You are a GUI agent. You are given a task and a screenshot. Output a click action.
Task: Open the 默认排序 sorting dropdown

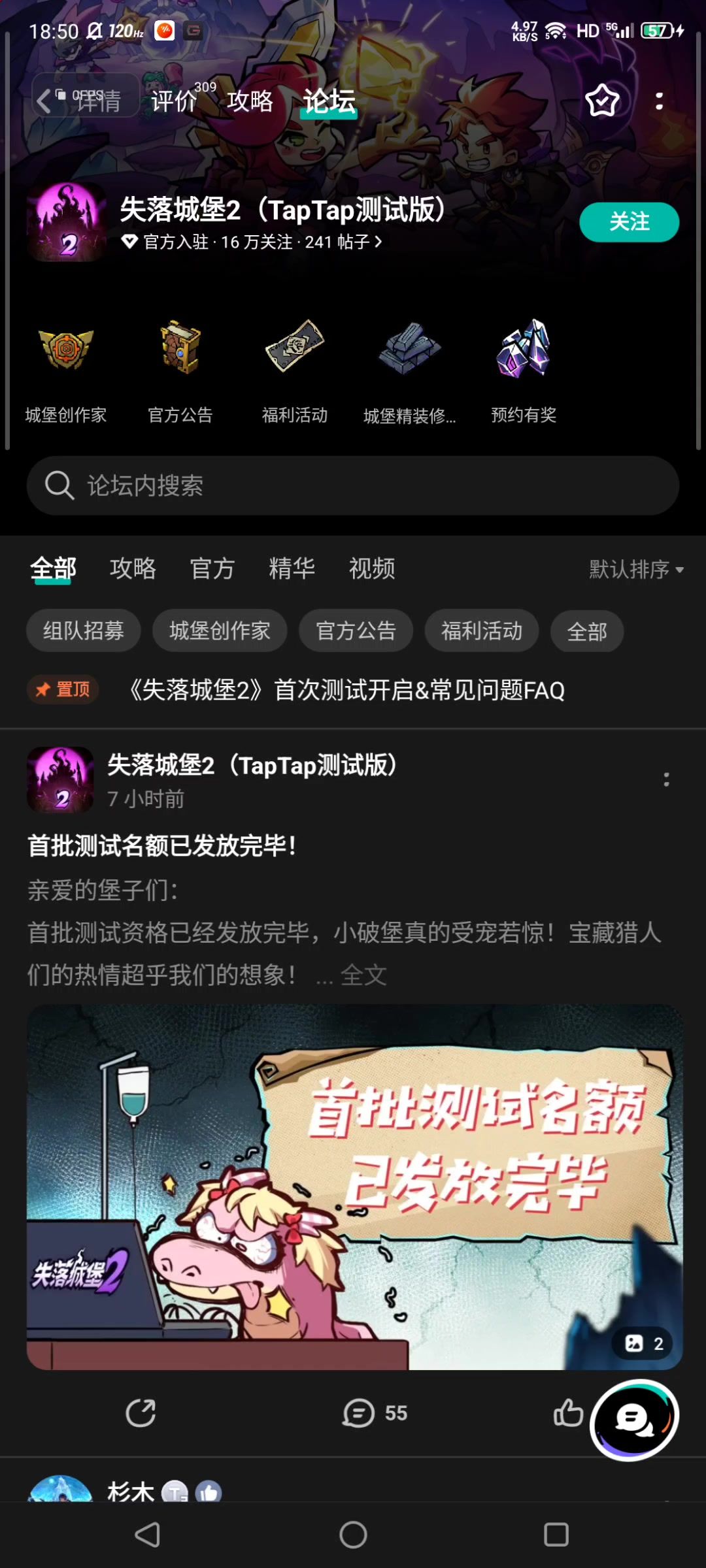tap(635, 570)
